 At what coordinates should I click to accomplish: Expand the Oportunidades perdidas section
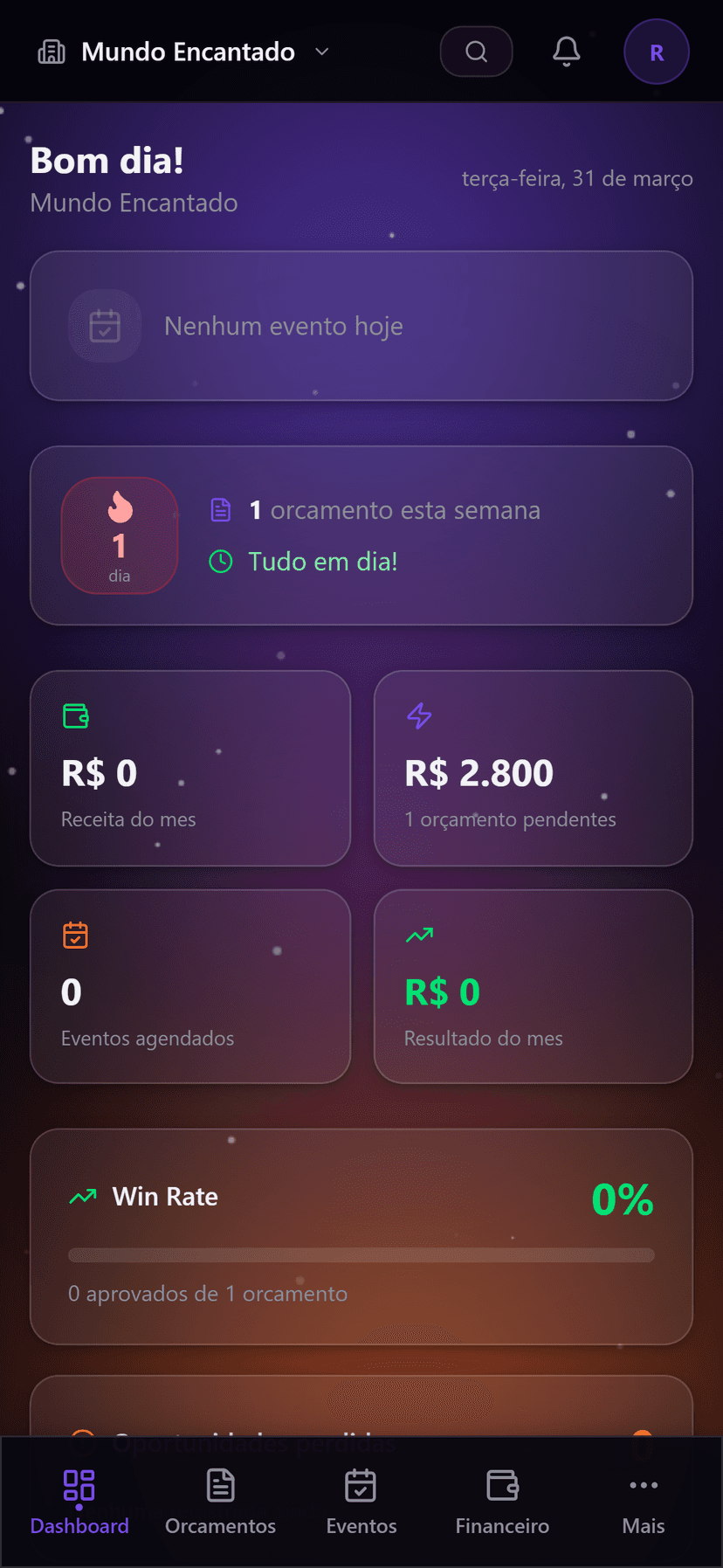coord(361,1437)
